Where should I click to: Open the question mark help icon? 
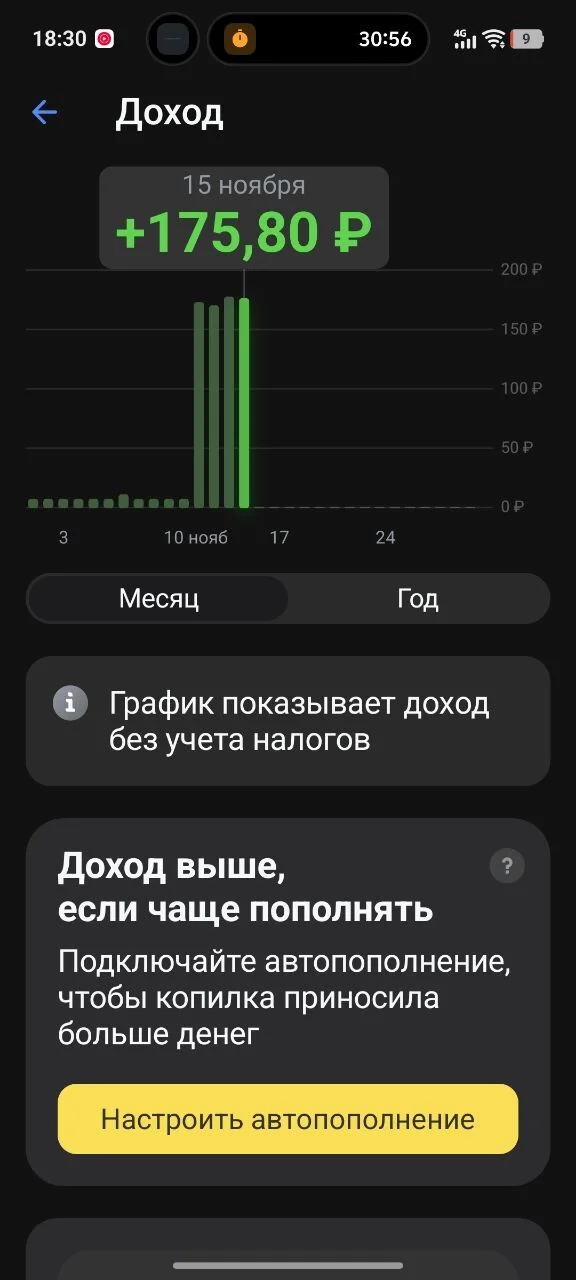tap(507, 866)
